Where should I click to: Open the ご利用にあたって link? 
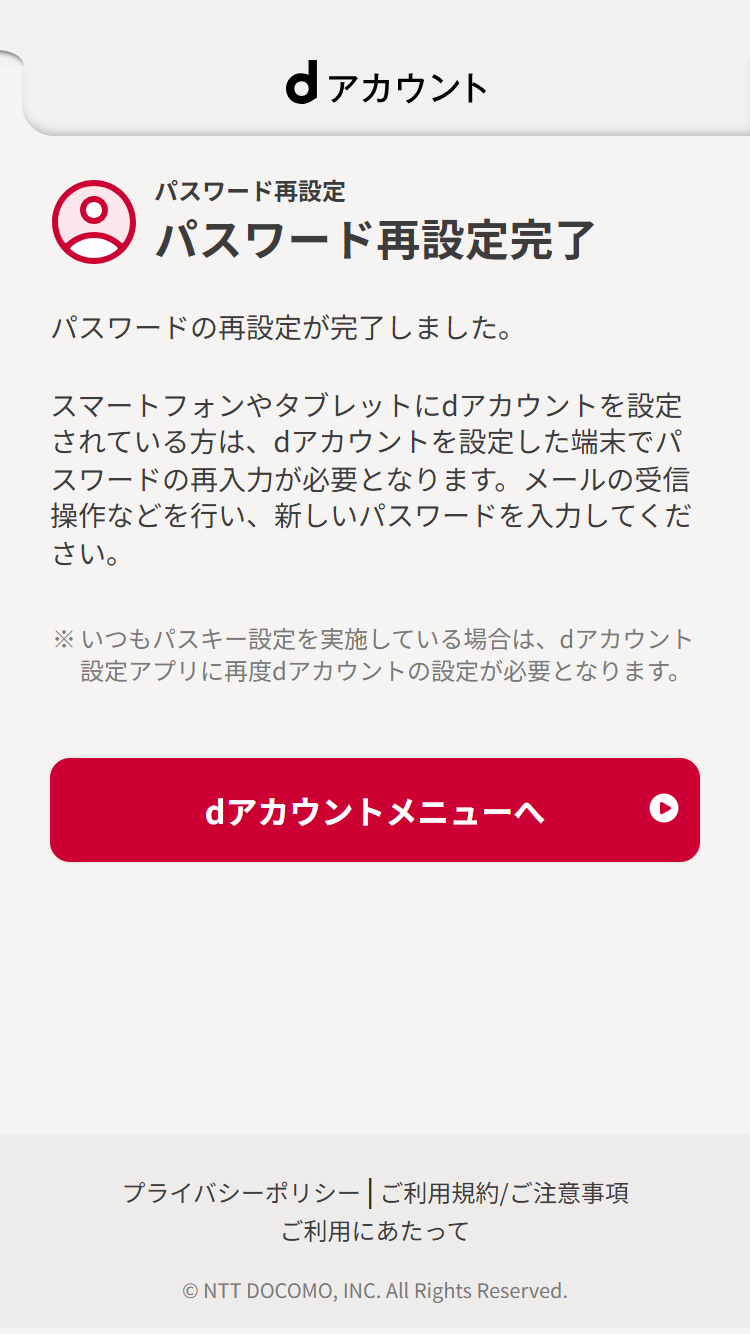click(375, 1230)
